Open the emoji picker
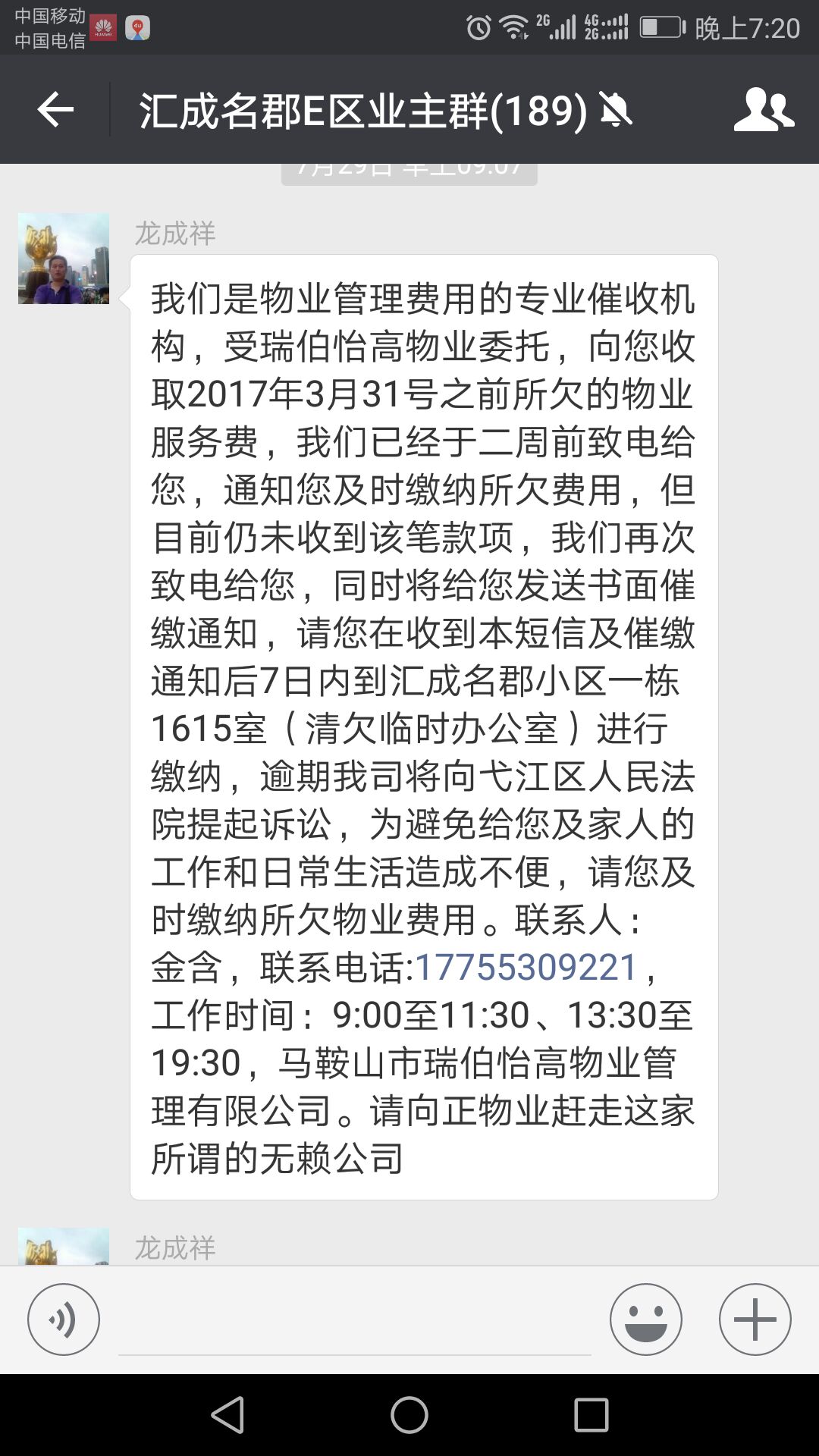The image size is (819, 1456). (x=646, y=1319)
